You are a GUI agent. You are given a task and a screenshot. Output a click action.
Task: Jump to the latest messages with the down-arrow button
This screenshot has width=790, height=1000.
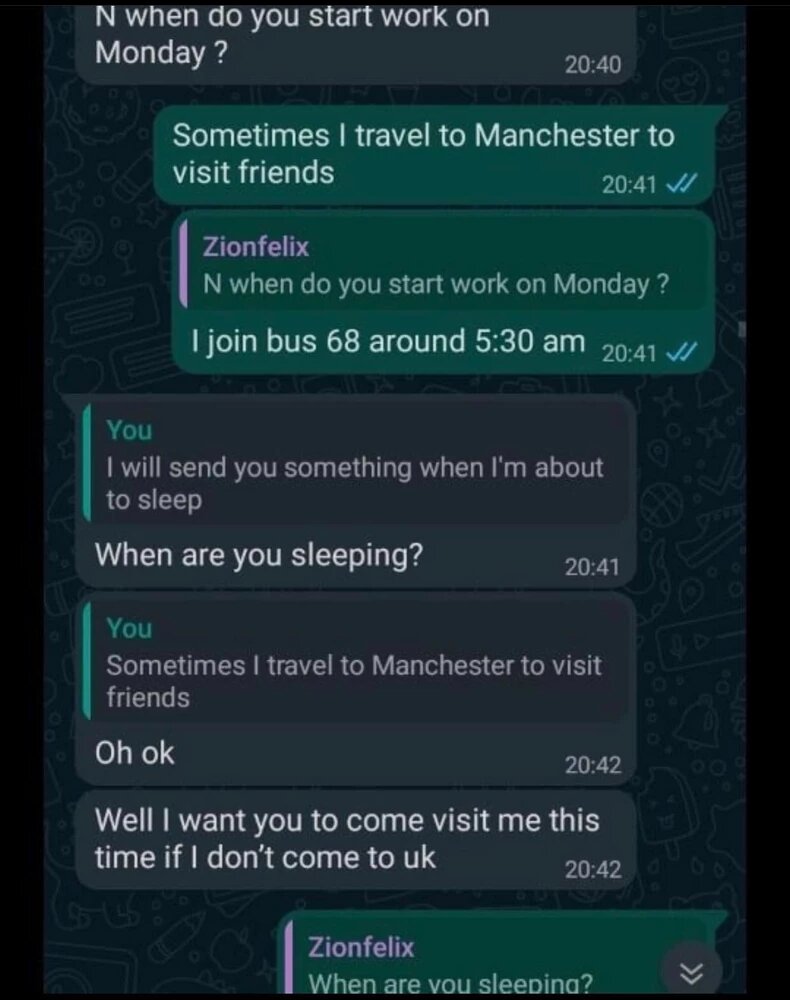click(x=692, y=972)
